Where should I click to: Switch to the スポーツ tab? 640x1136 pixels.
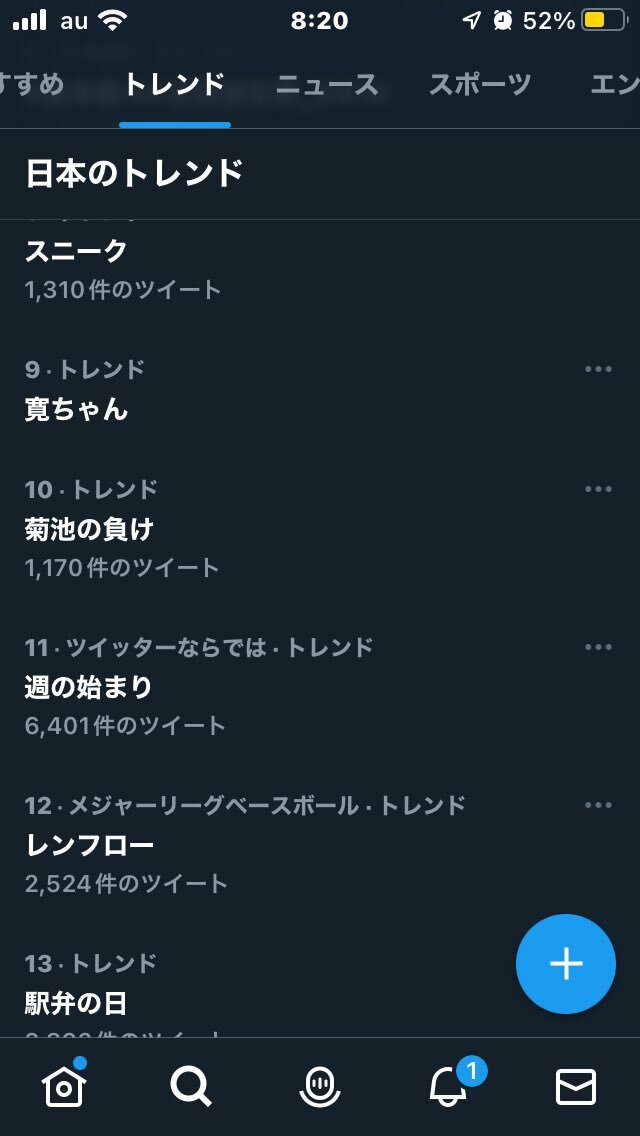pyautogui.click(x=480, y=85)
